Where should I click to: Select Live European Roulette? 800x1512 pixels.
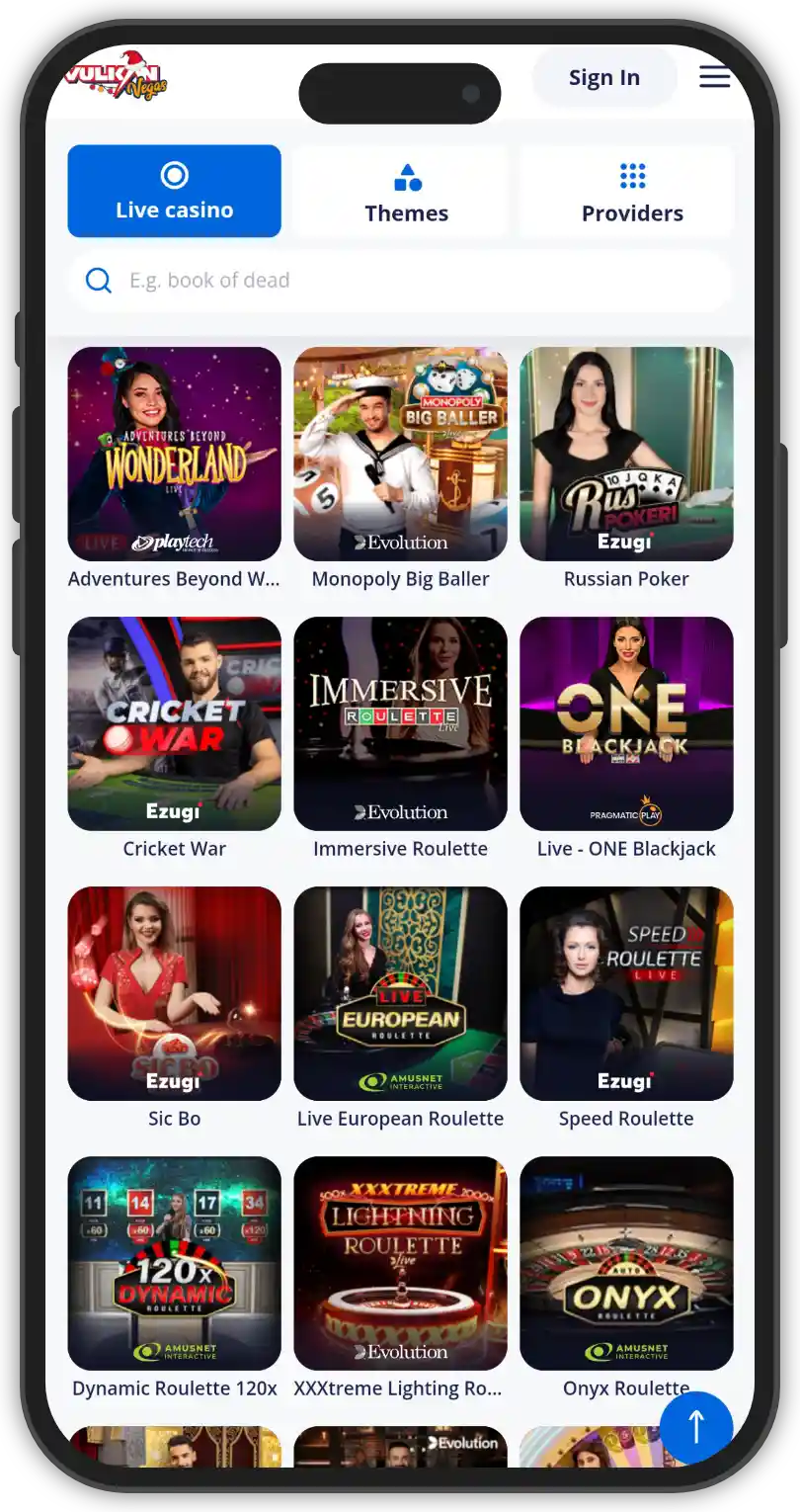400,993
